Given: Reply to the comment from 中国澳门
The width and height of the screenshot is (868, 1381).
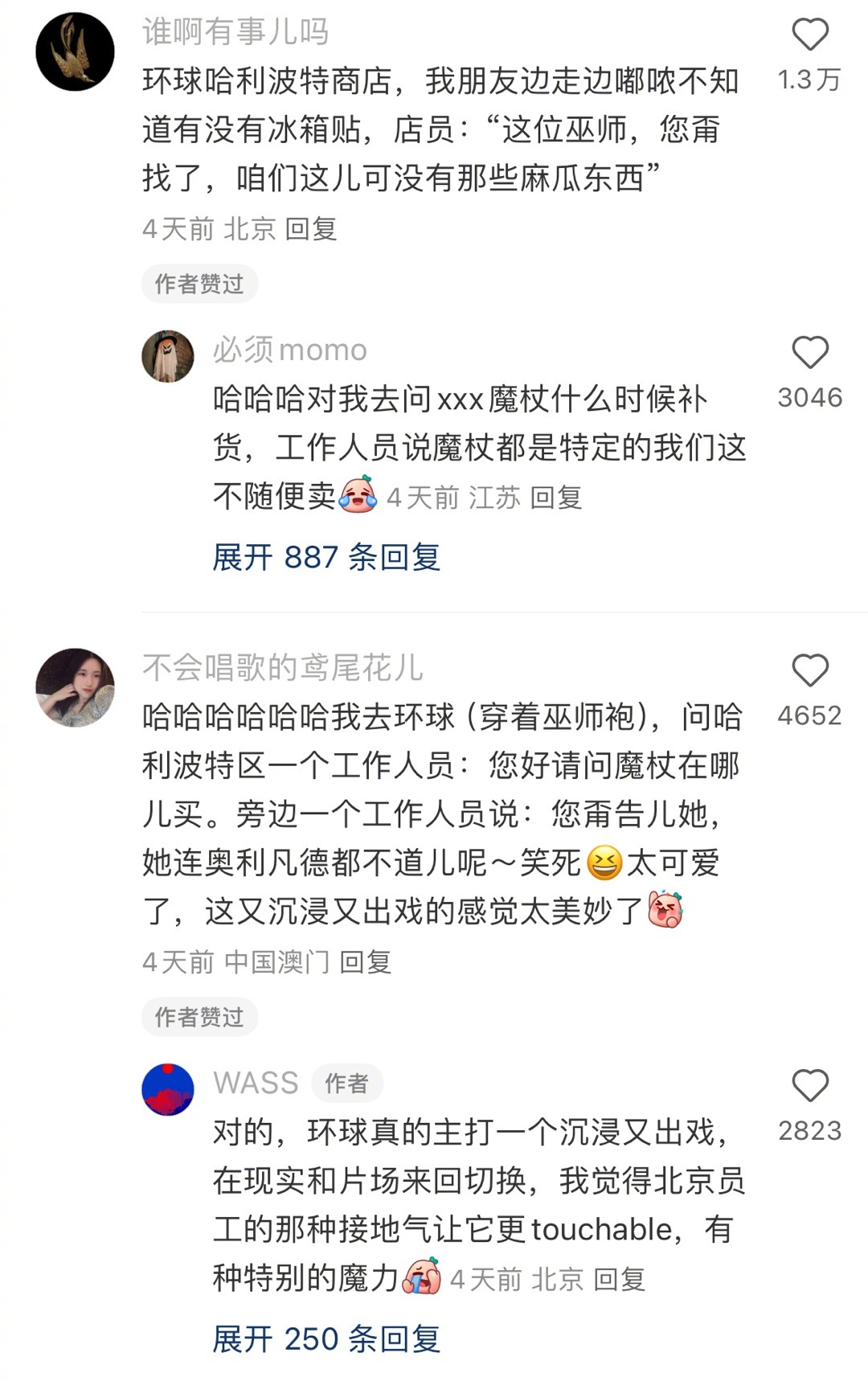Looking at the screenshot, I should pyautogui.click(x=365, y=962).
